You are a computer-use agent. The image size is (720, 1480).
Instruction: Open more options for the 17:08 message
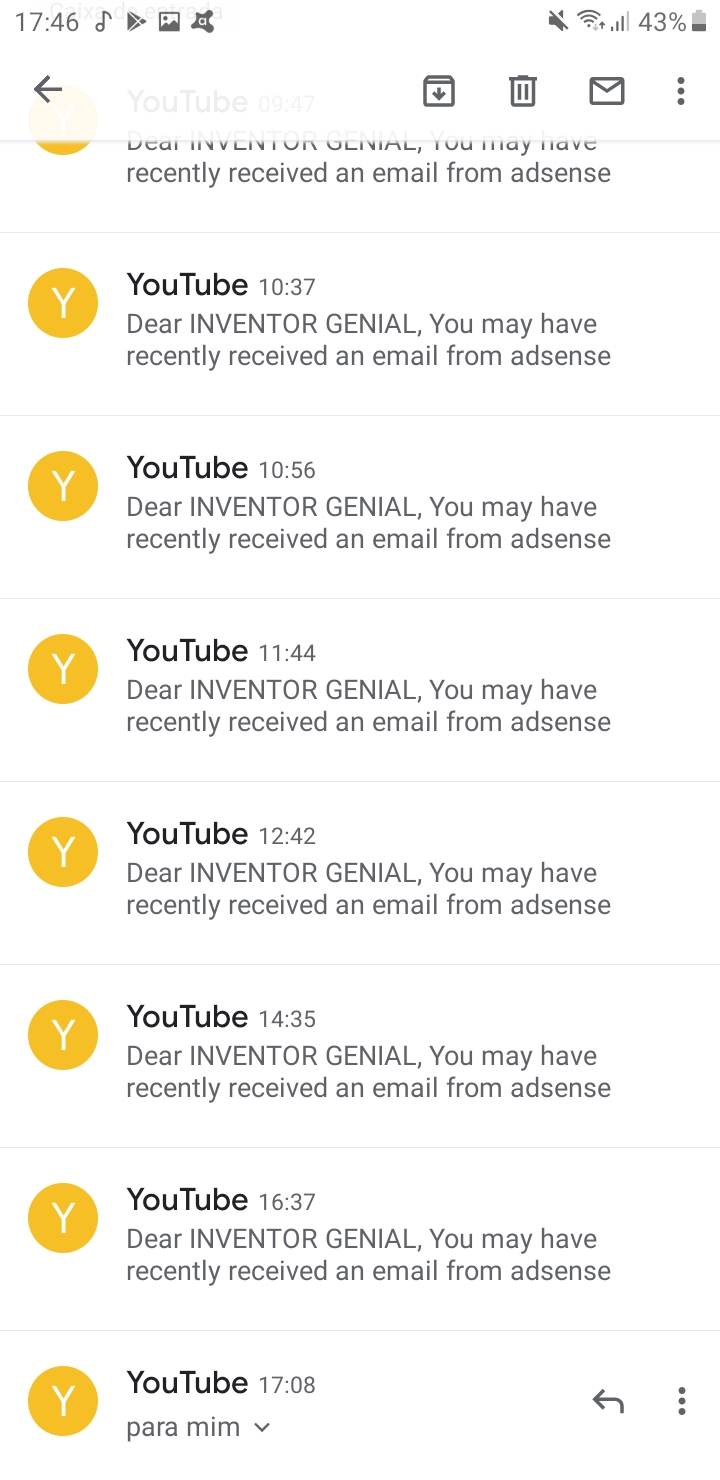coord(682,1401)
